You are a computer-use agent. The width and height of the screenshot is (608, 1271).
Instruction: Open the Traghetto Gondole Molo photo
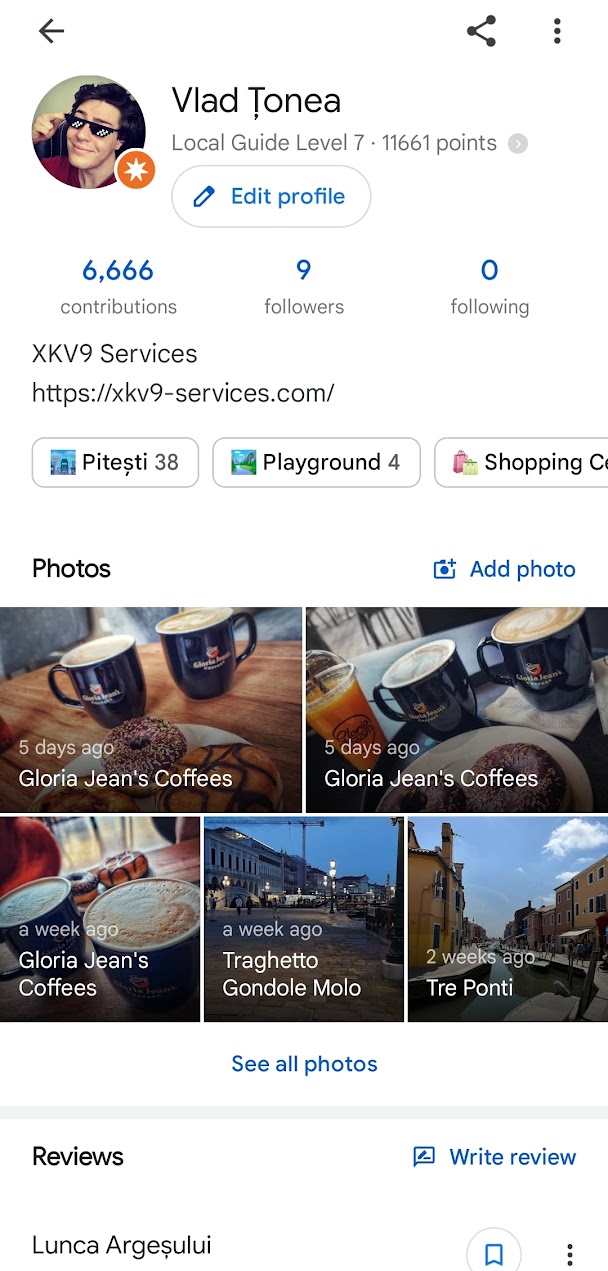tap(304, 920)
